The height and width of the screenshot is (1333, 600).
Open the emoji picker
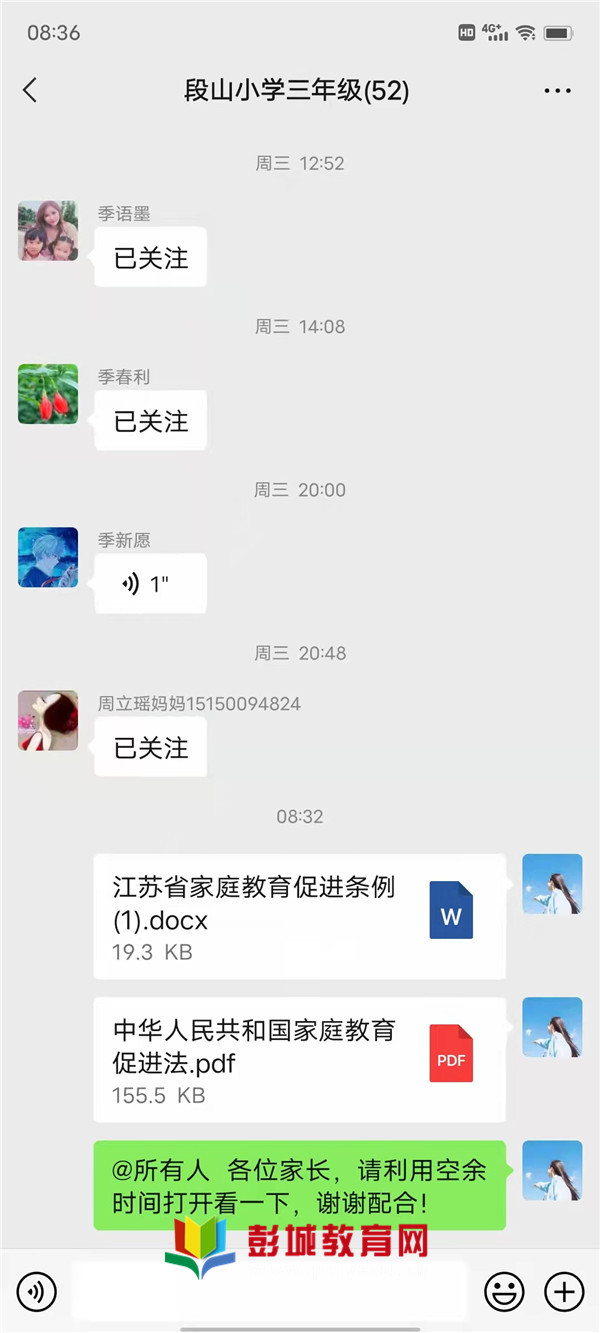coord(504,1292)
